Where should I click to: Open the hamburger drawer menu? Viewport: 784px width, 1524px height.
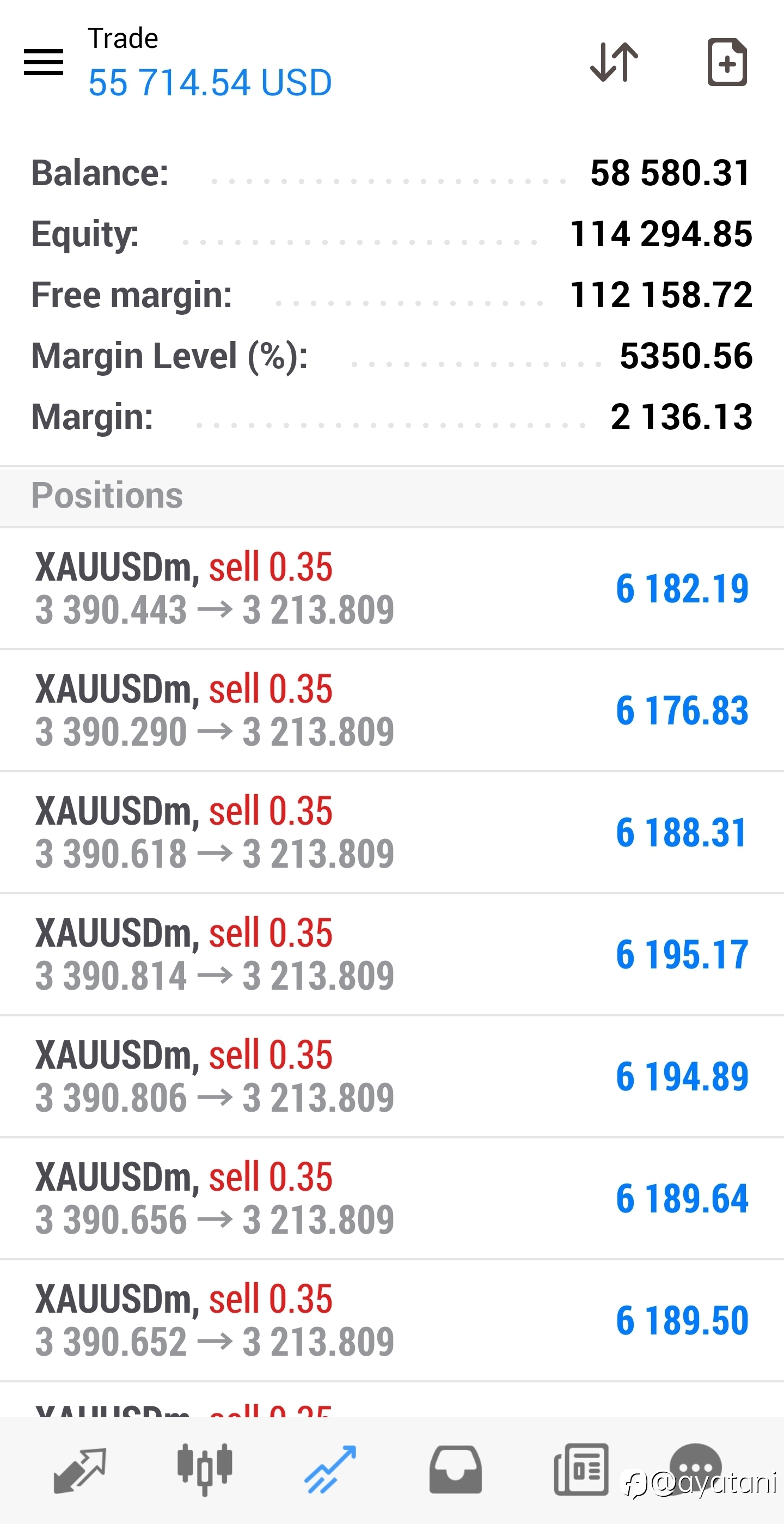pos(43,62)
